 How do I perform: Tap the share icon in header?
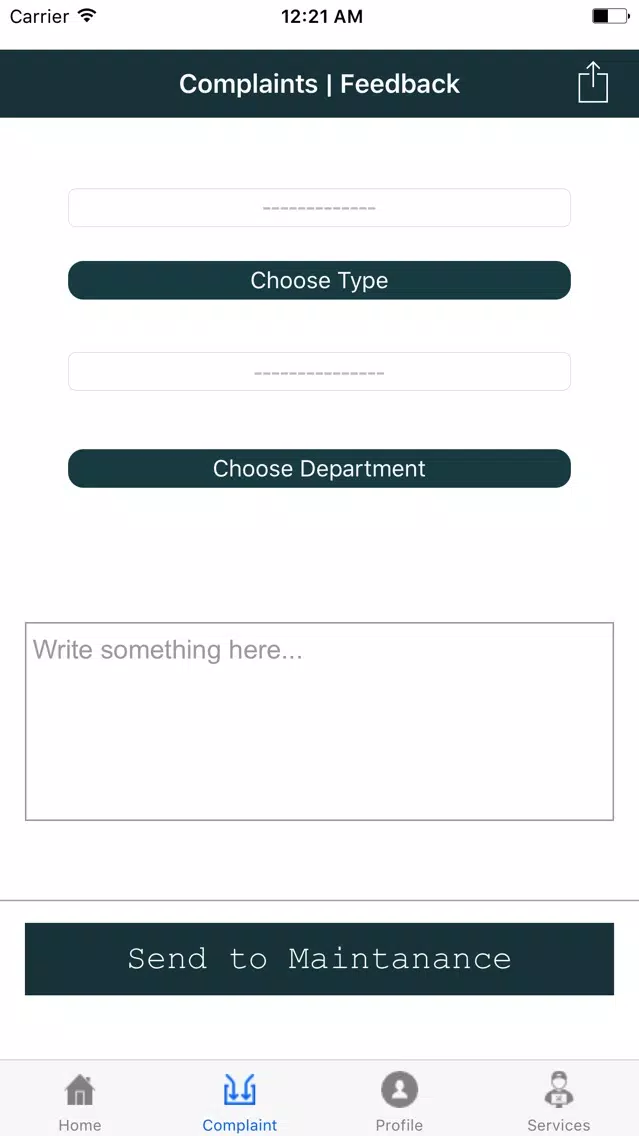593,83
